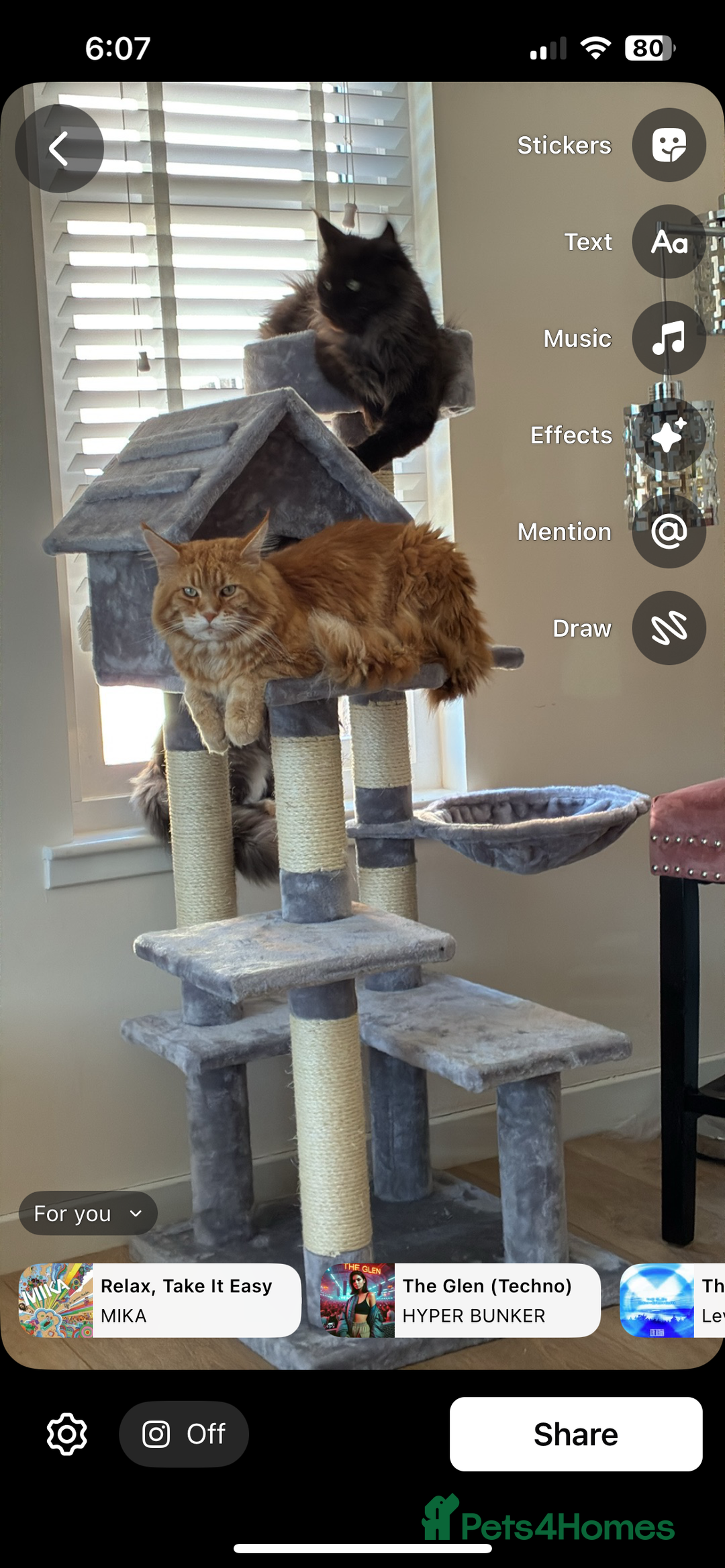
Task: Go back using the arrow button
Action: pos(59,148)
